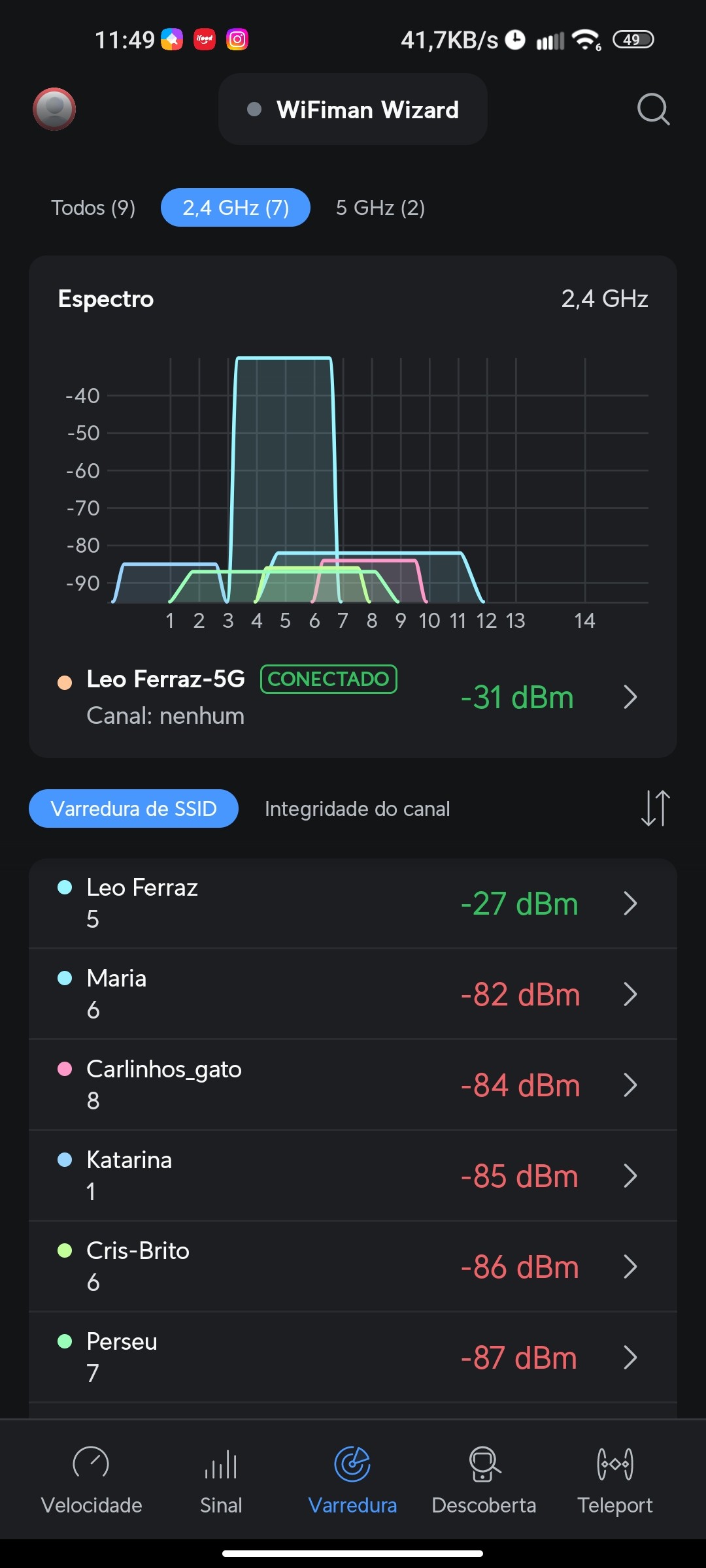Open the Perseu network row
Image resolution: width=706 pixels, height=1568 pixels.
(353, 1358)
